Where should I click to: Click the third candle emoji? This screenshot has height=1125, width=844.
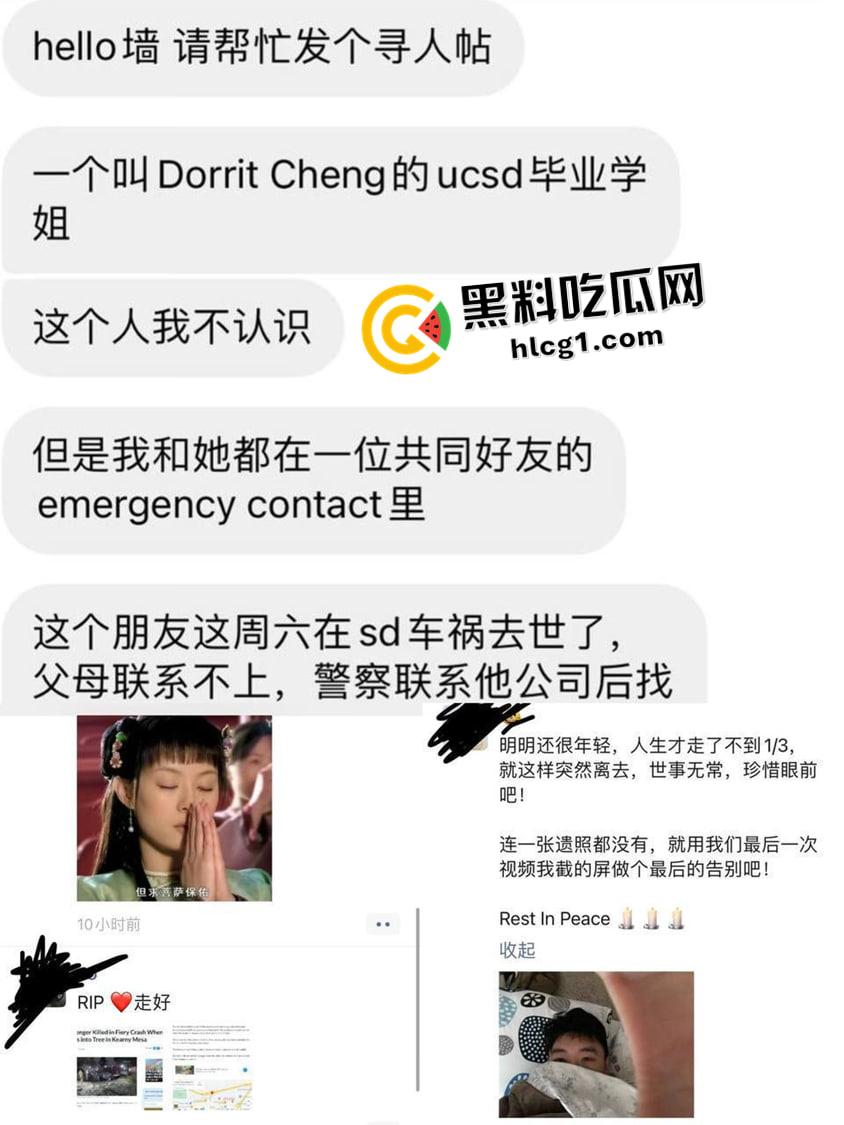coord(678,918)
